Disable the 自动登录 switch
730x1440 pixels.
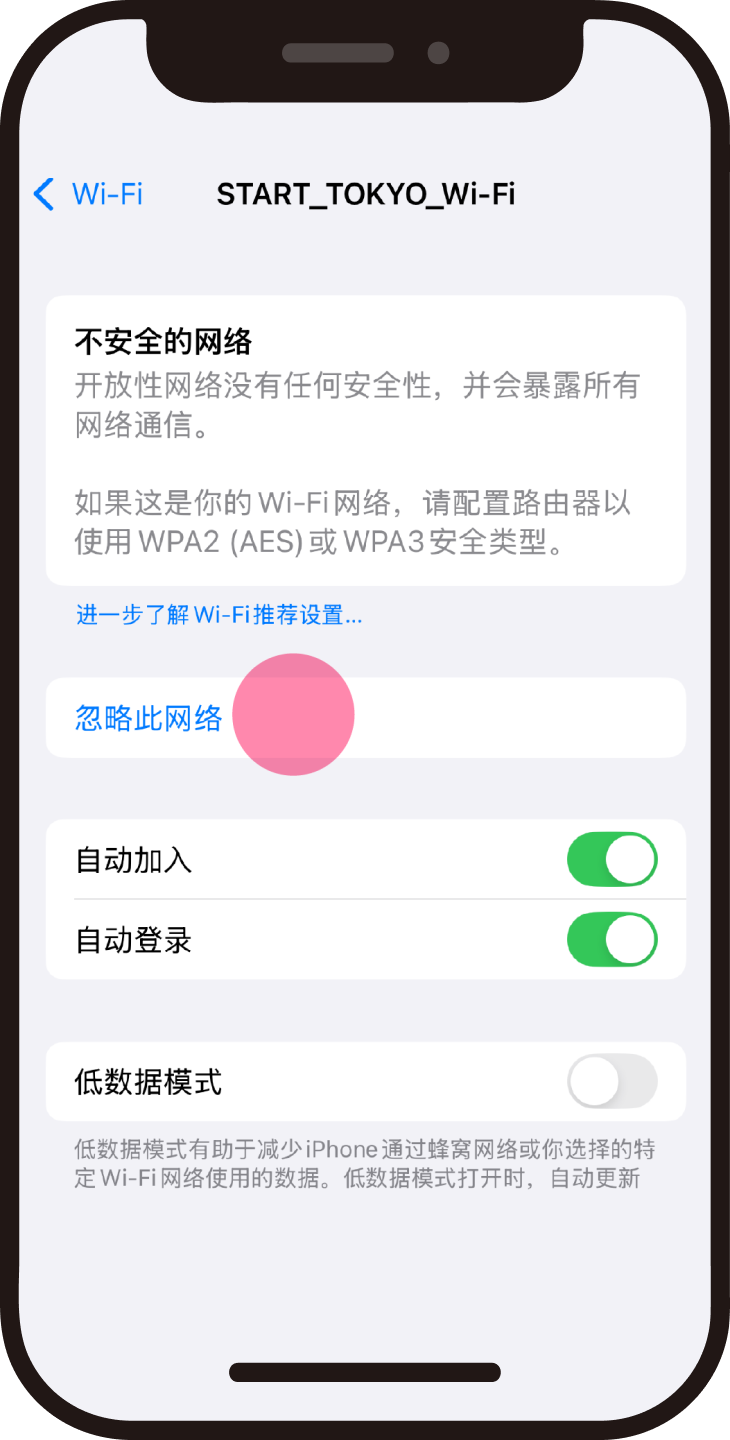[x=611, y=941]
